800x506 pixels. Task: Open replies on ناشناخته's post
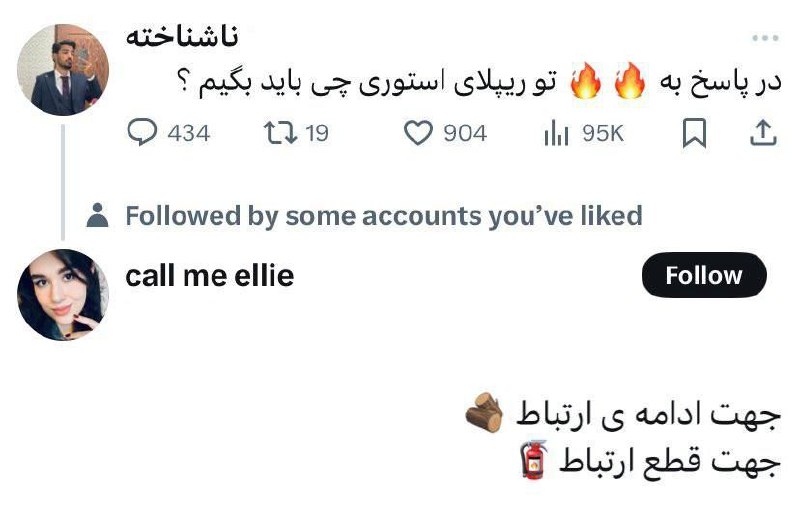pyautogui.click(x=145, y=133)
